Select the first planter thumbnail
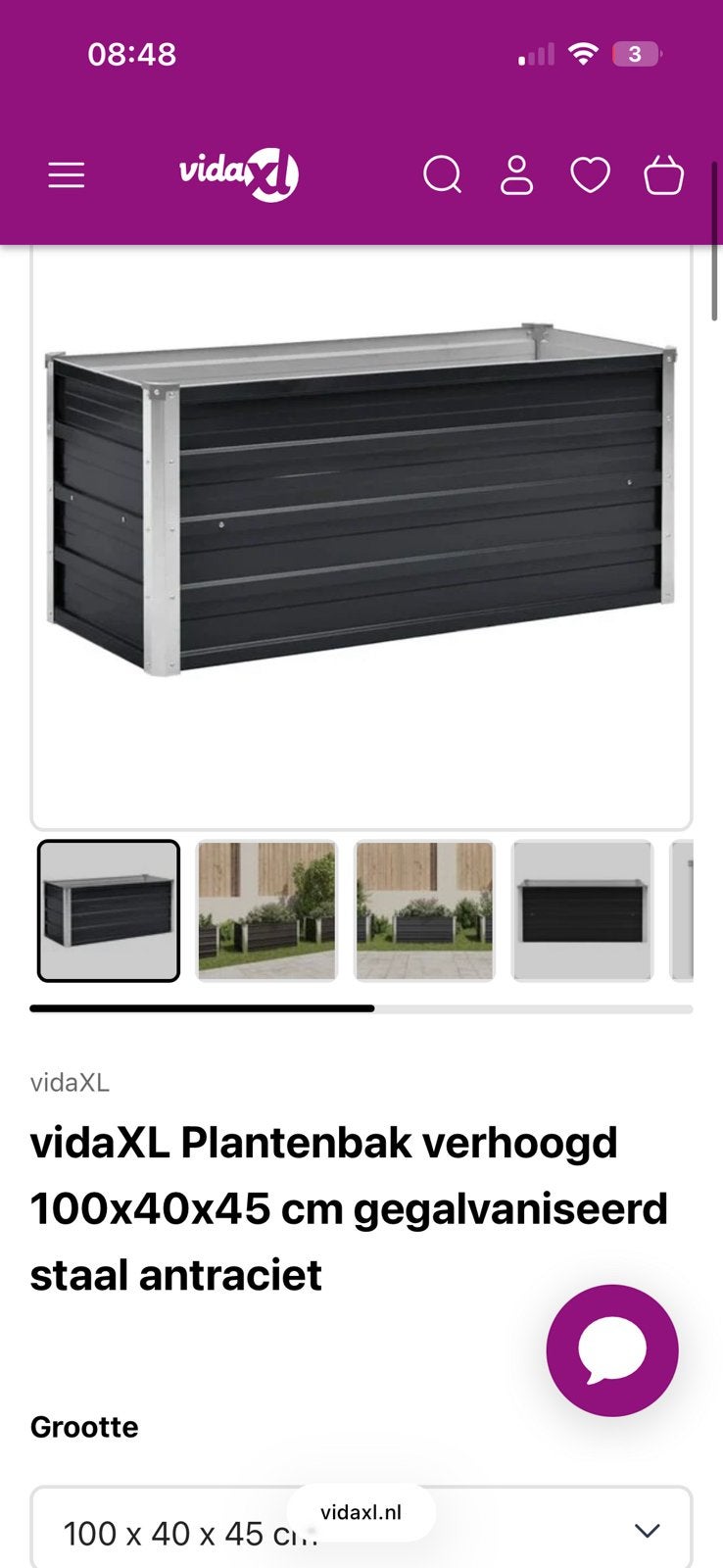The height and width of the screenshot is (1568, 723). 109,910
